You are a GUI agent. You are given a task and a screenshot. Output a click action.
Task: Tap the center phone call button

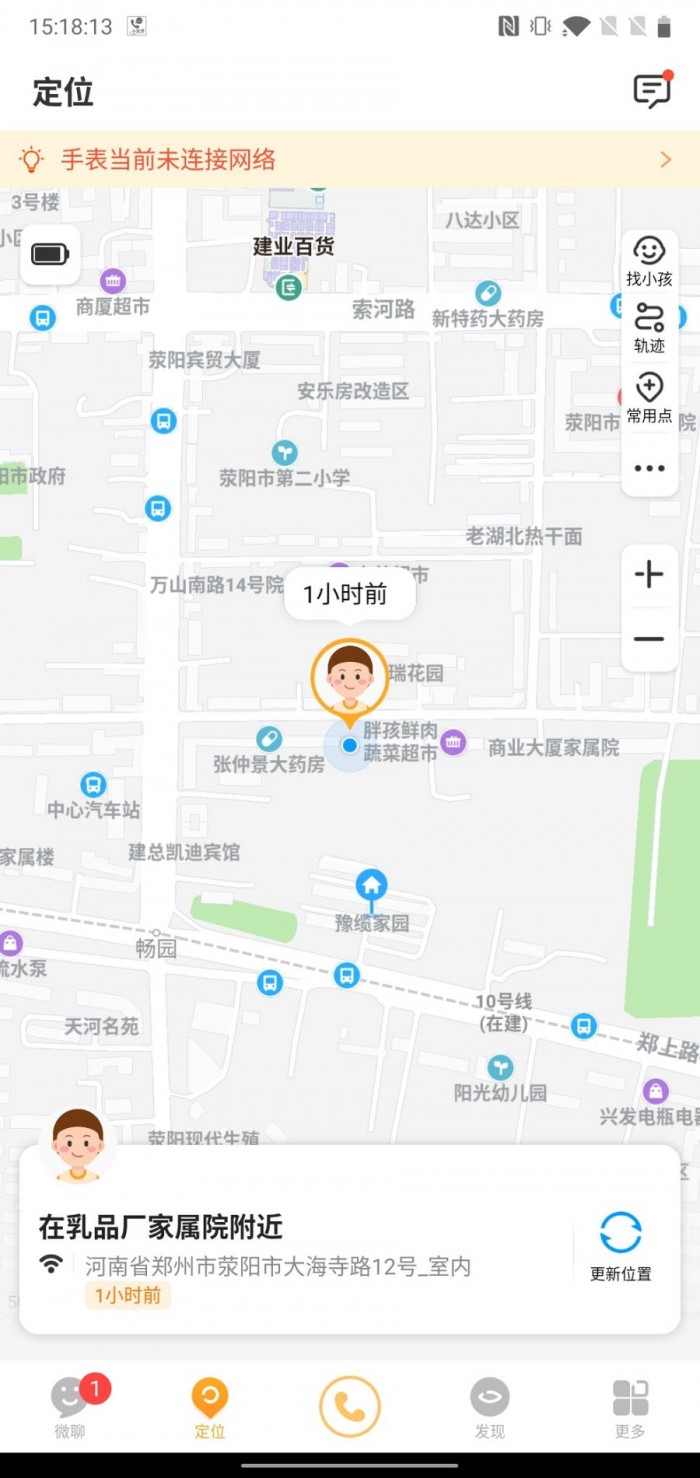click(x=350, y=1406)
